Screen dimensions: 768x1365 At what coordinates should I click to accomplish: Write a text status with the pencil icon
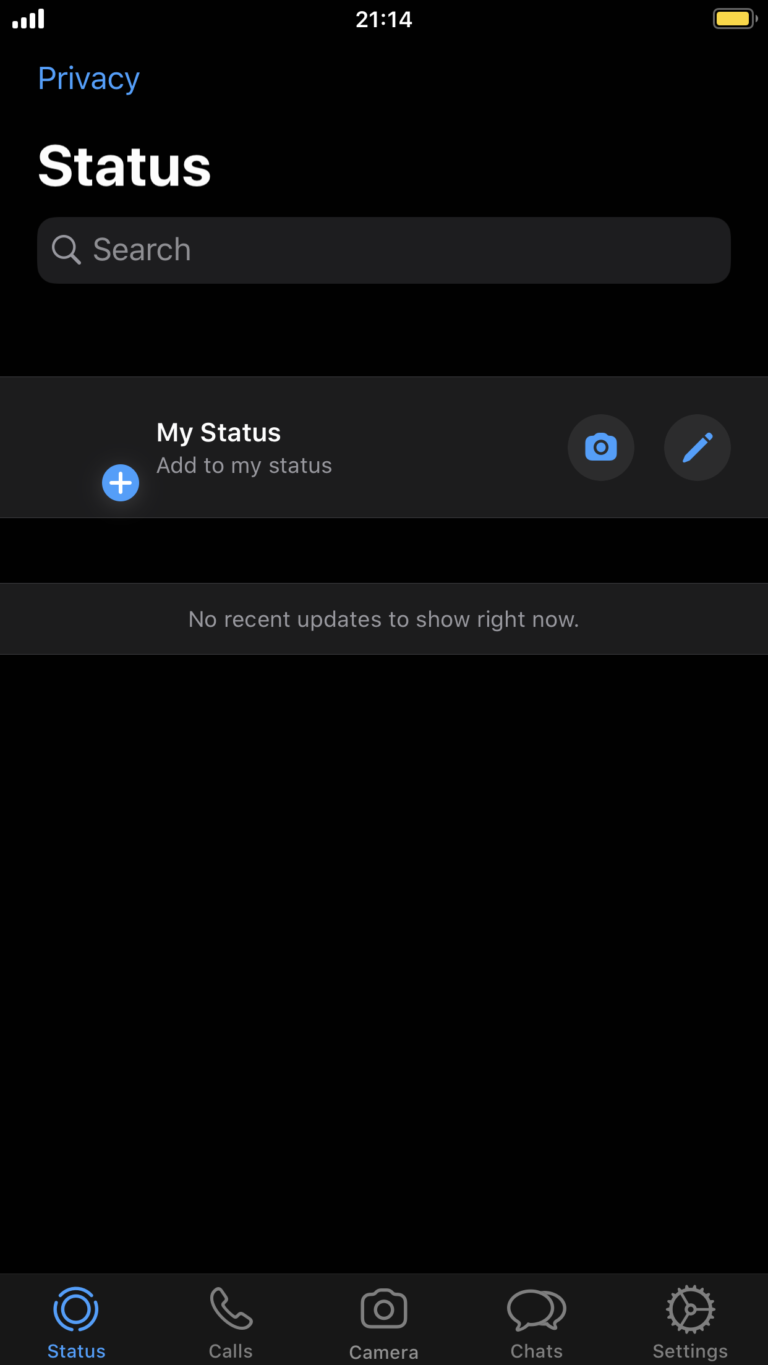point(697,447)
